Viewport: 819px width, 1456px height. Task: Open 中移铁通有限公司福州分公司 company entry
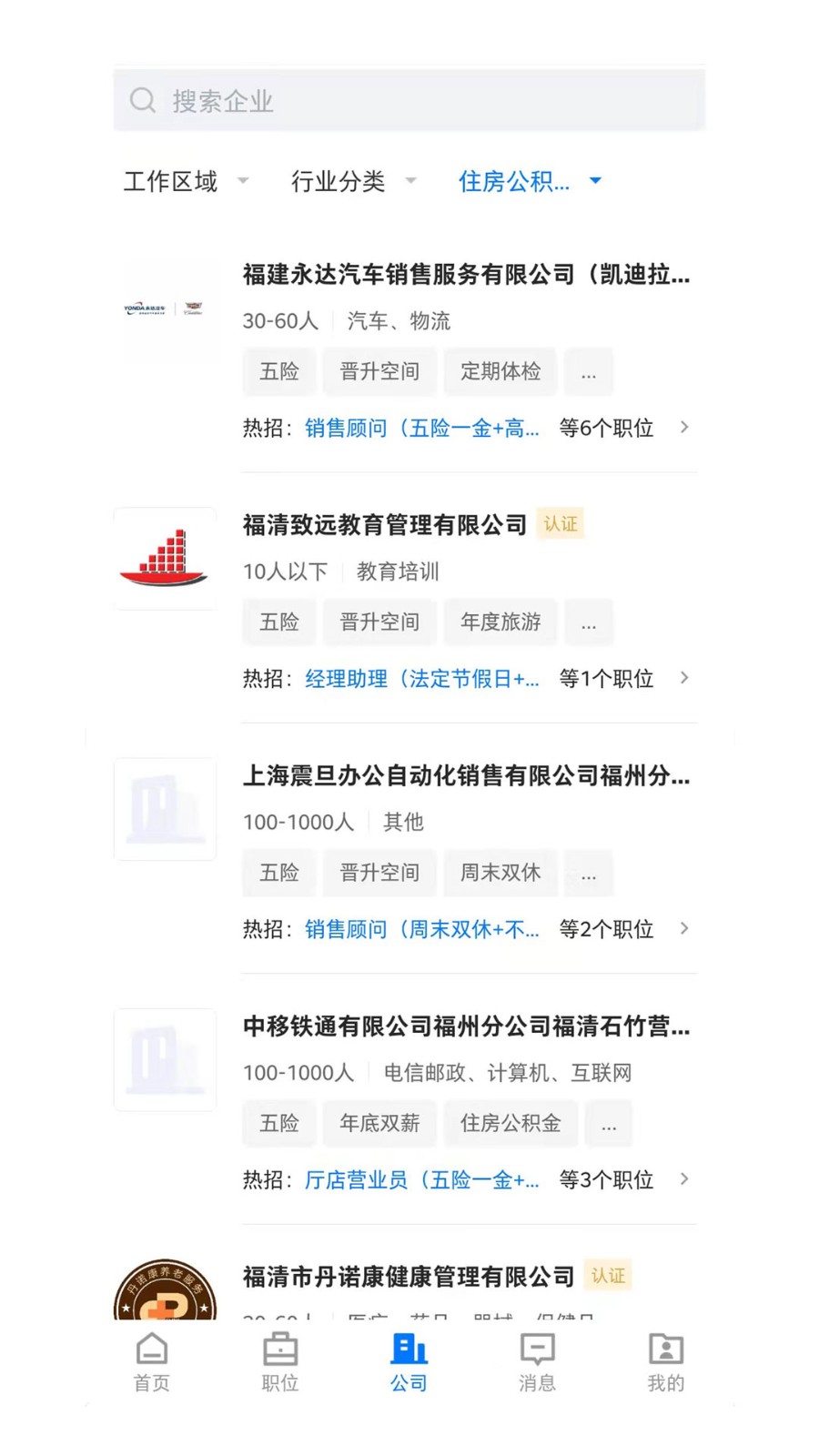pos(465,1026)
